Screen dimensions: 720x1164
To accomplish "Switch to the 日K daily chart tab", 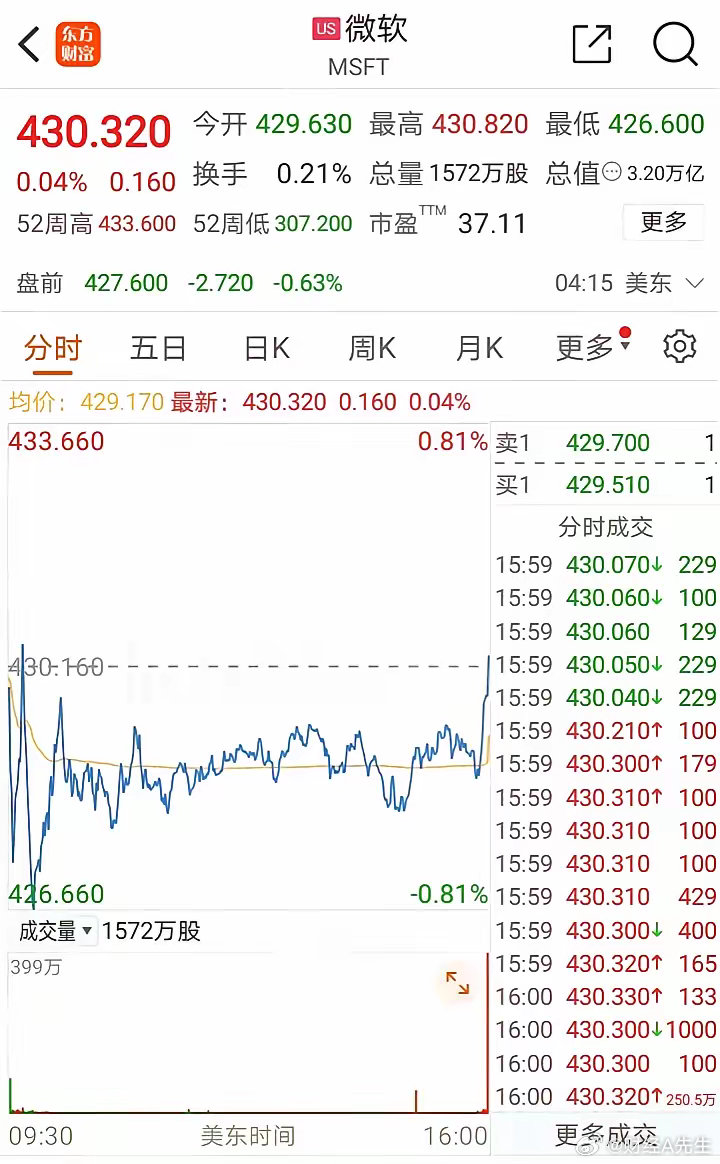I will coord(264,346).
